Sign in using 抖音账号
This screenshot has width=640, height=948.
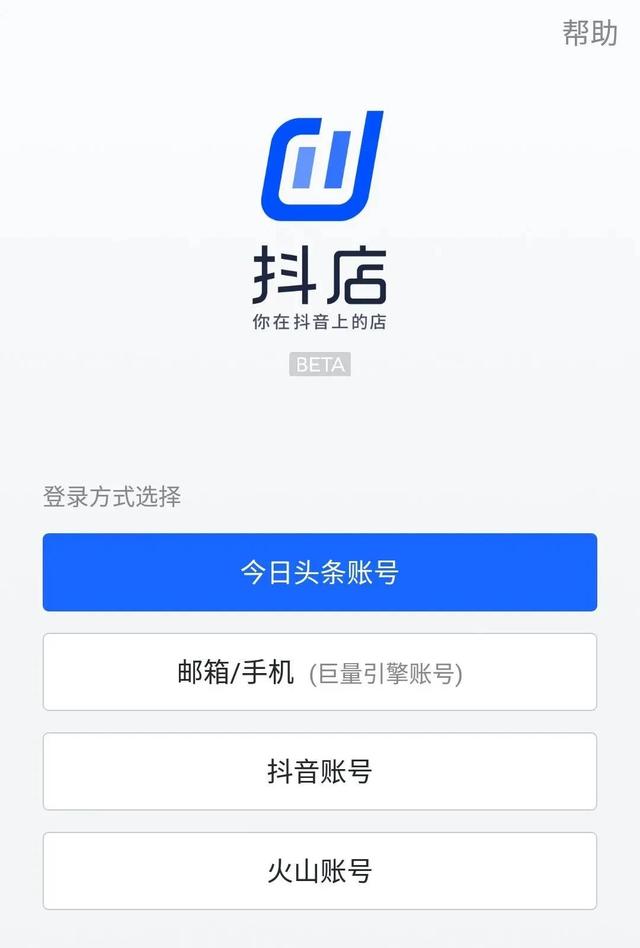click(x=319, y=771)
